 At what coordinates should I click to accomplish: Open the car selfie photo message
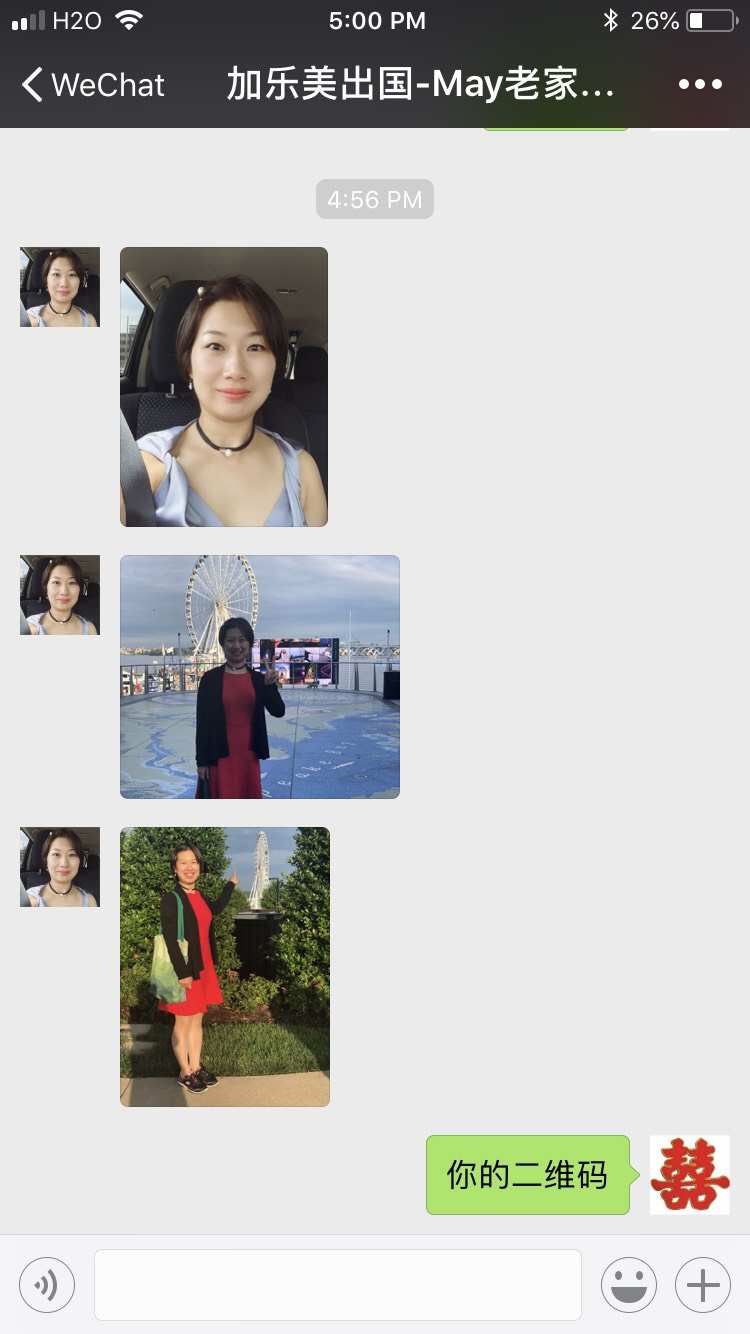tap(224, 387)
